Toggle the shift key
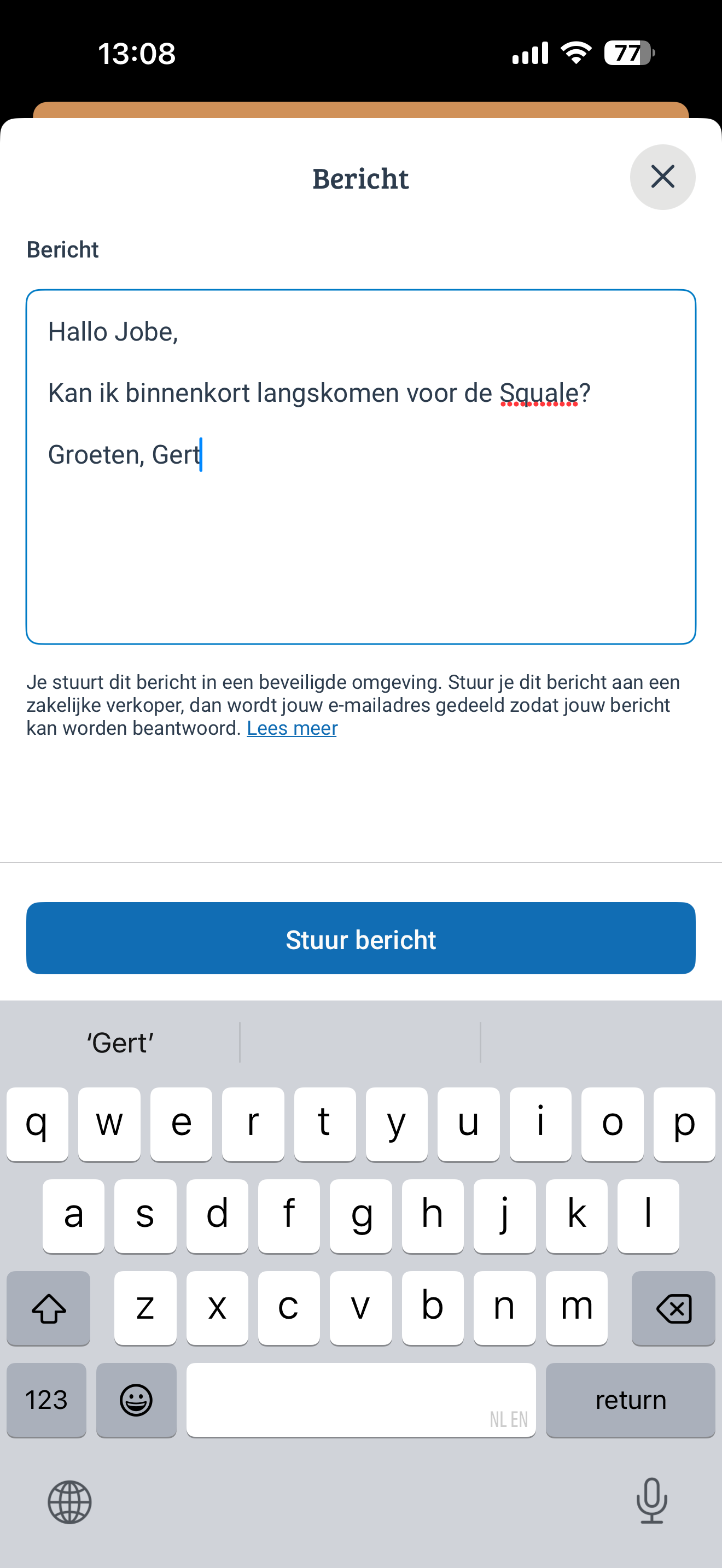 tap(49, 1308)
